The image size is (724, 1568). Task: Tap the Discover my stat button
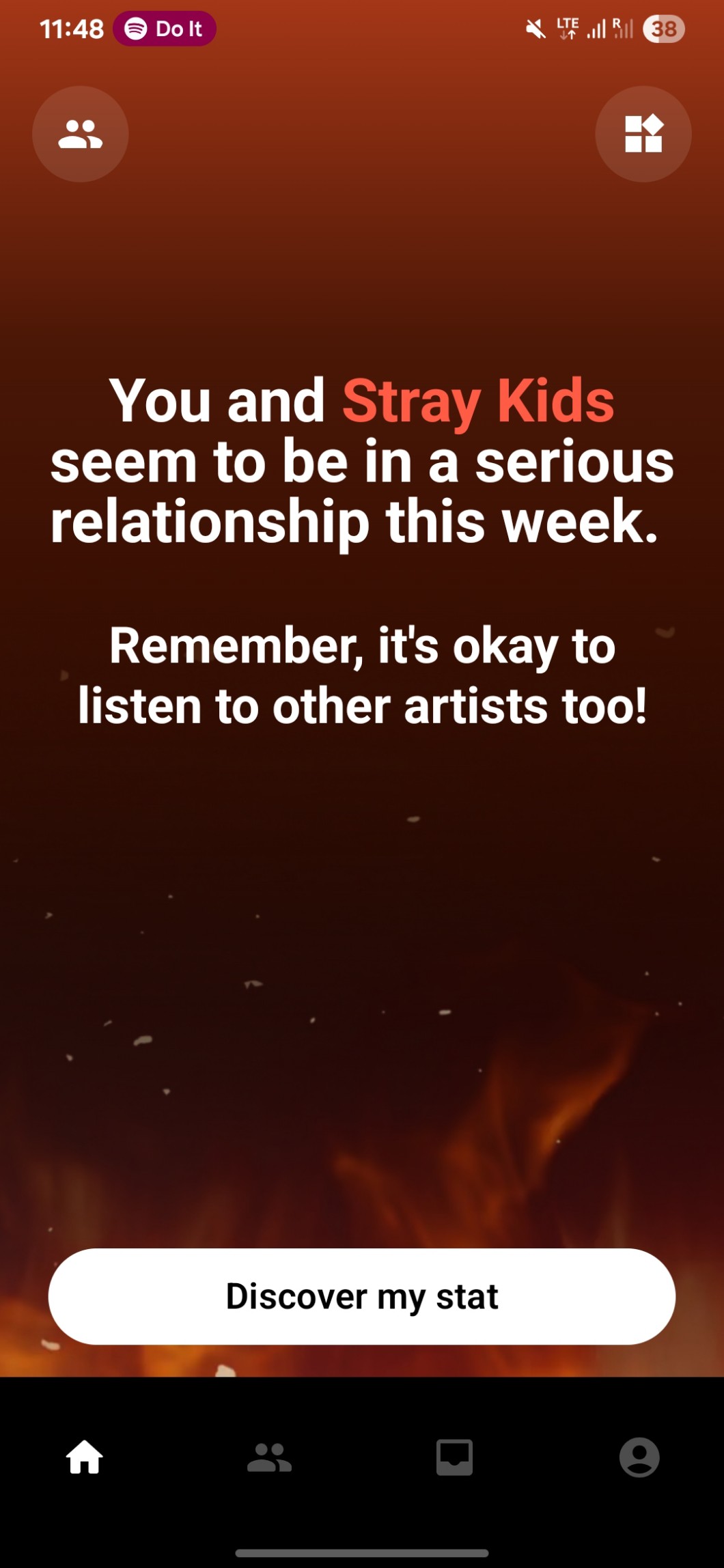pos(362,1296)
